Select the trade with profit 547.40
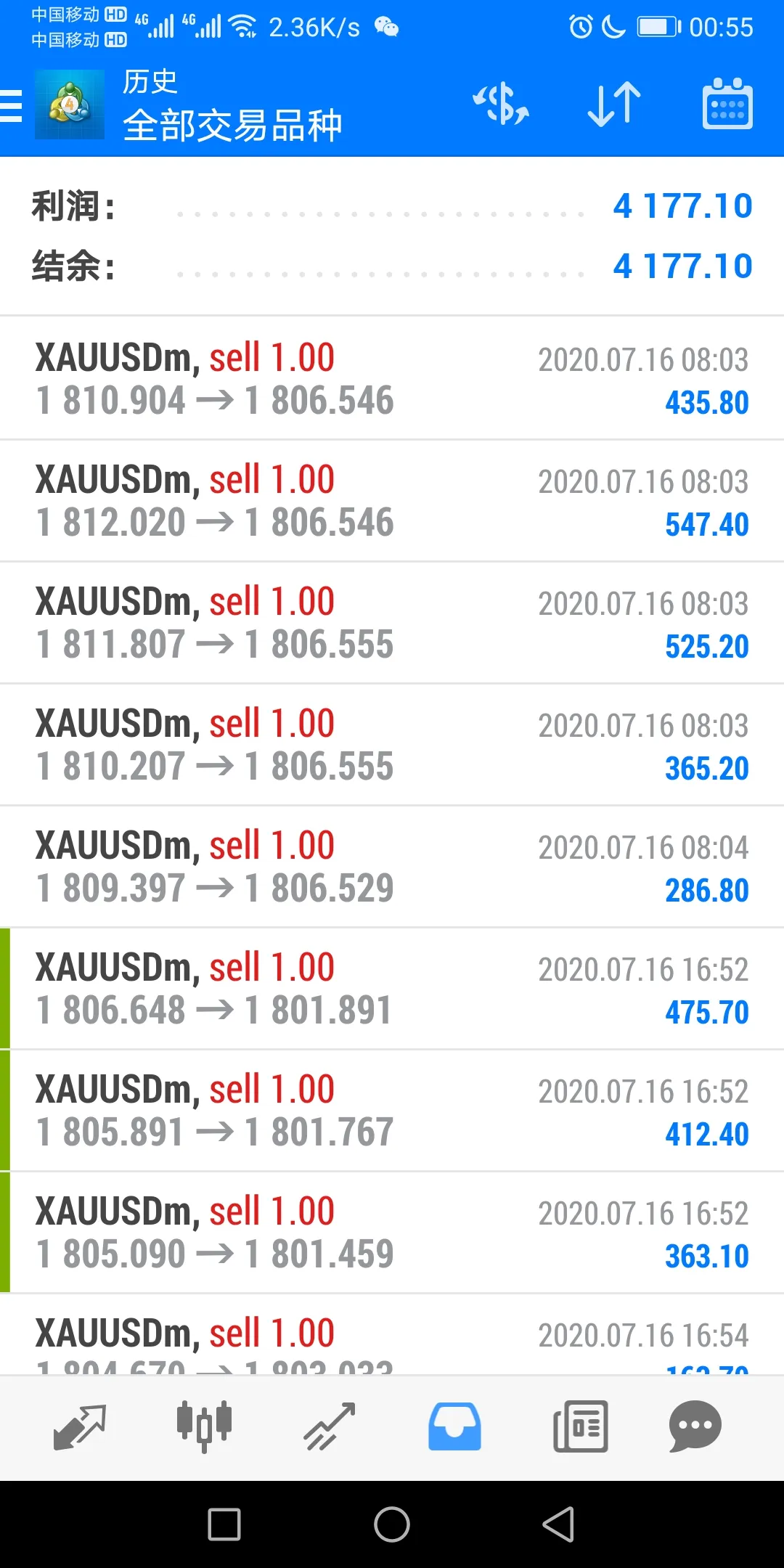Image resolution: width=784 pixels, height=1568 pixels. click(392, 500)
